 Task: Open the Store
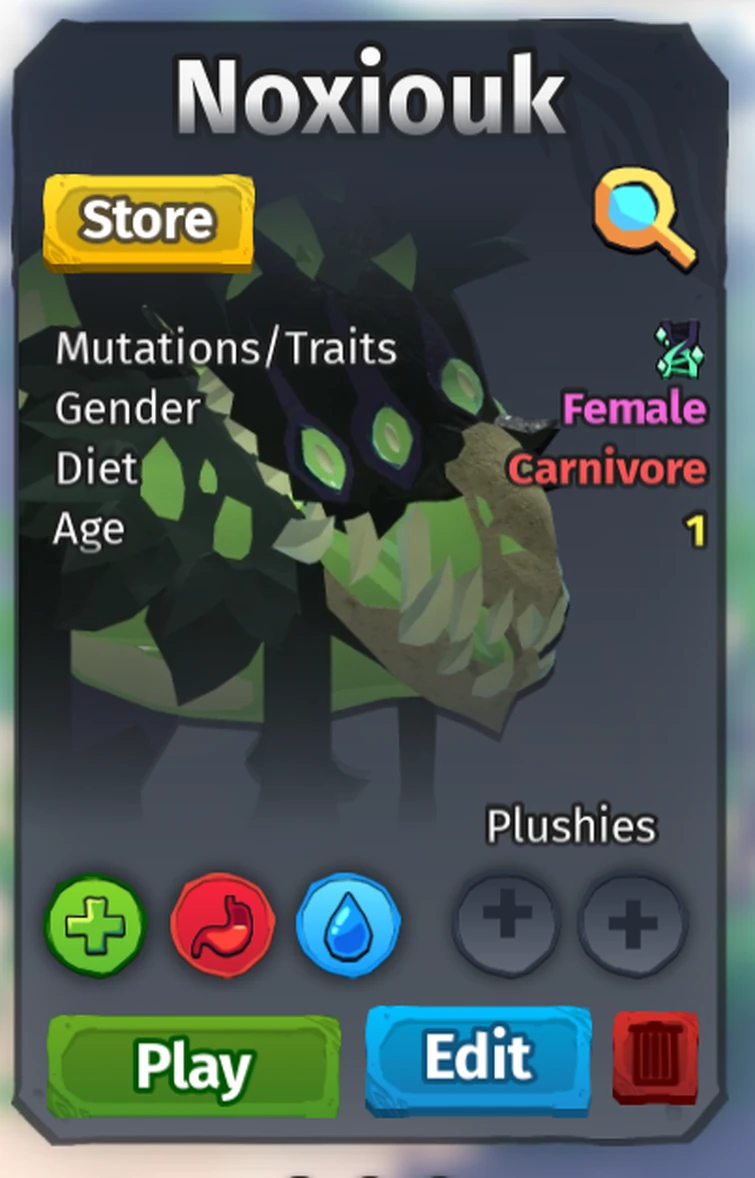tap(147, 219)
